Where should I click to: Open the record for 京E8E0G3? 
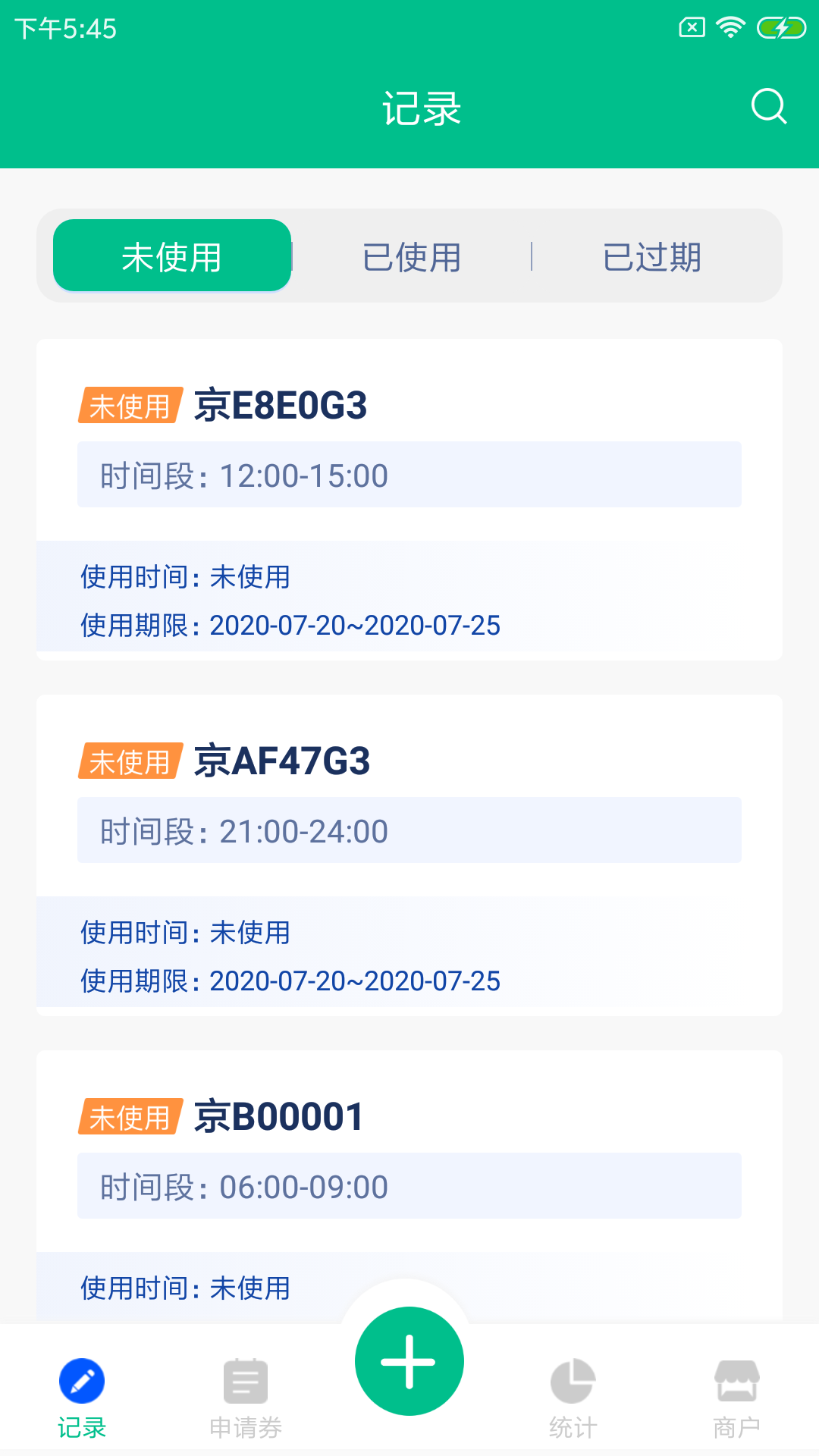click(x=409, y=500)
